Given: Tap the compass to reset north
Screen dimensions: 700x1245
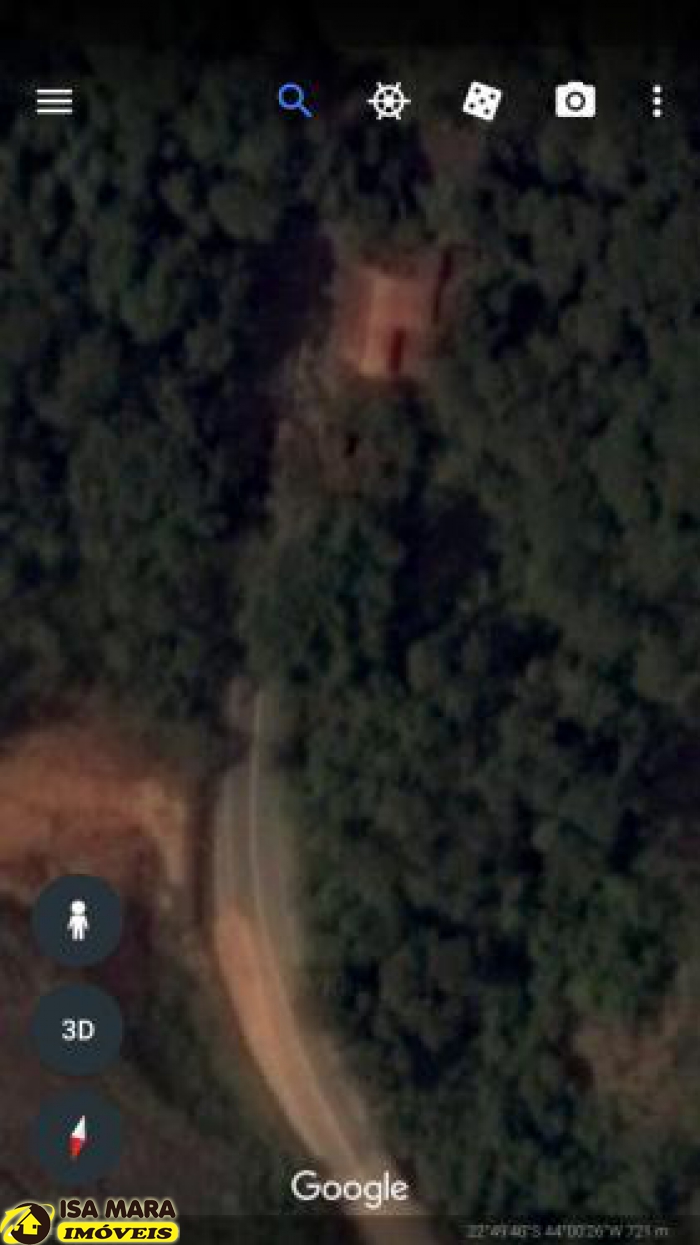Looking at the screenshot, I should [x=78, y=1137].
